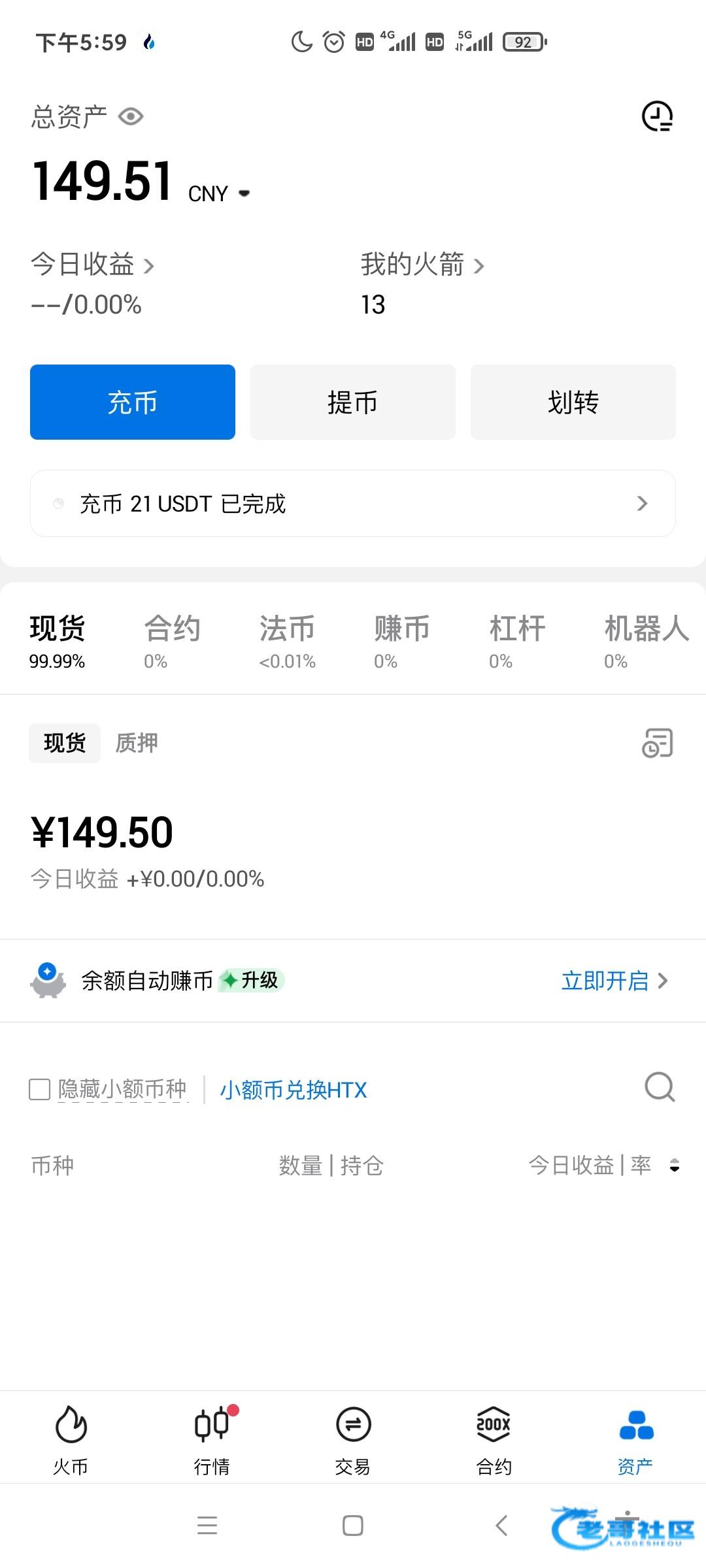Check the 隐藏小额币种 checkbox
Viewport: 706px width, 1568px height.
tap(40, 1089)
